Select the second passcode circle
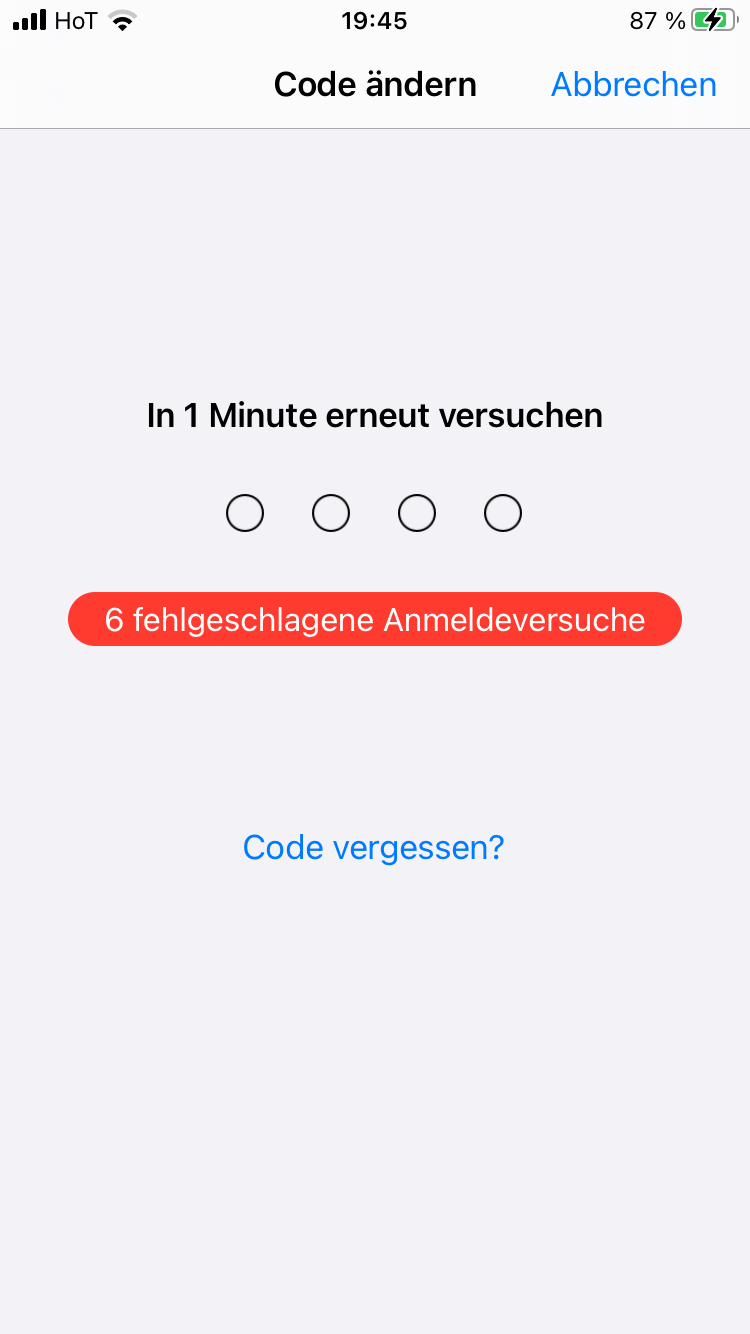This screenshot has width=750, height=1334. (331, 513)
